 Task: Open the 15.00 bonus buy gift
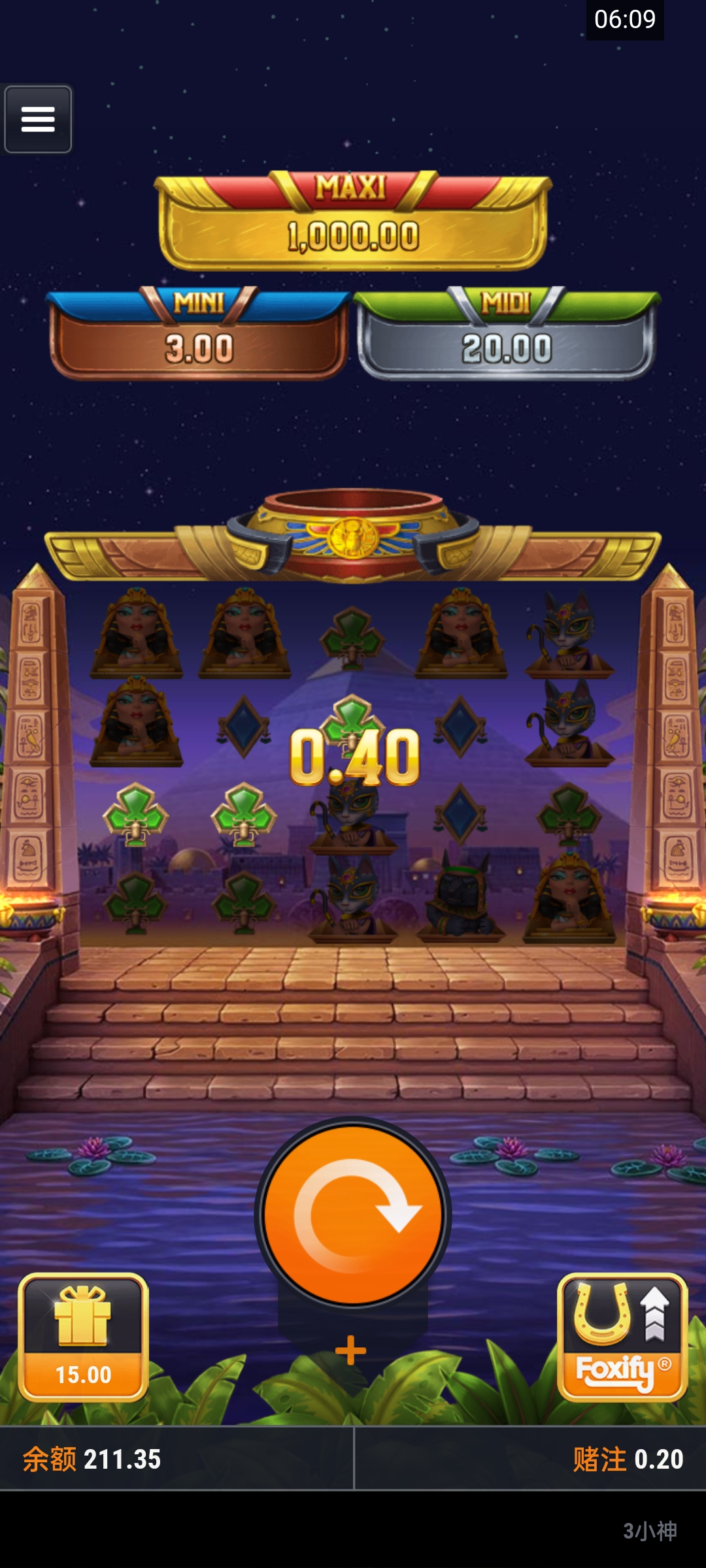coord(83,1337)
